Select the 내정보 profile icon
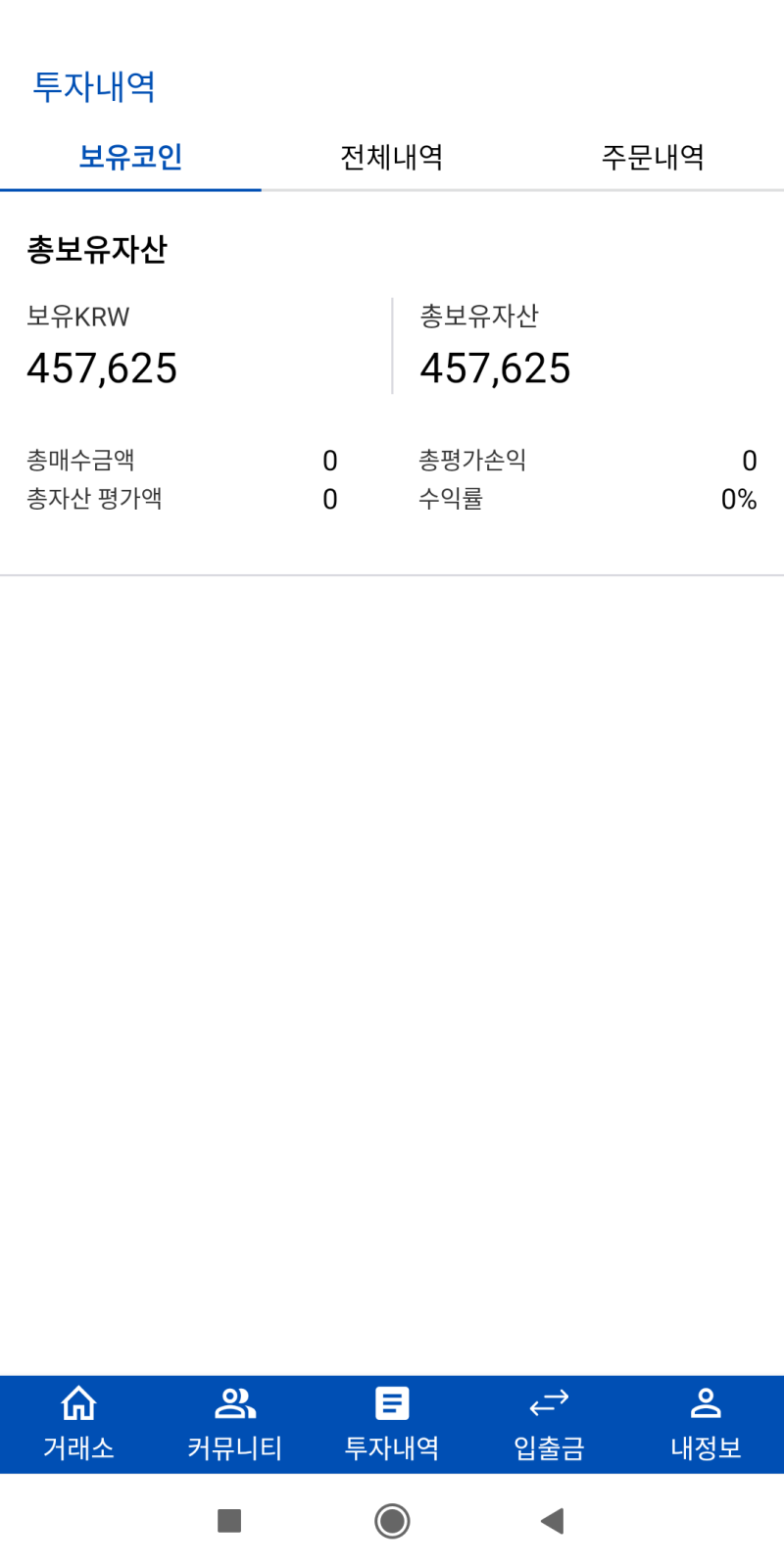The height and width of the screenshot is (1568, 784). (706, 1403)
